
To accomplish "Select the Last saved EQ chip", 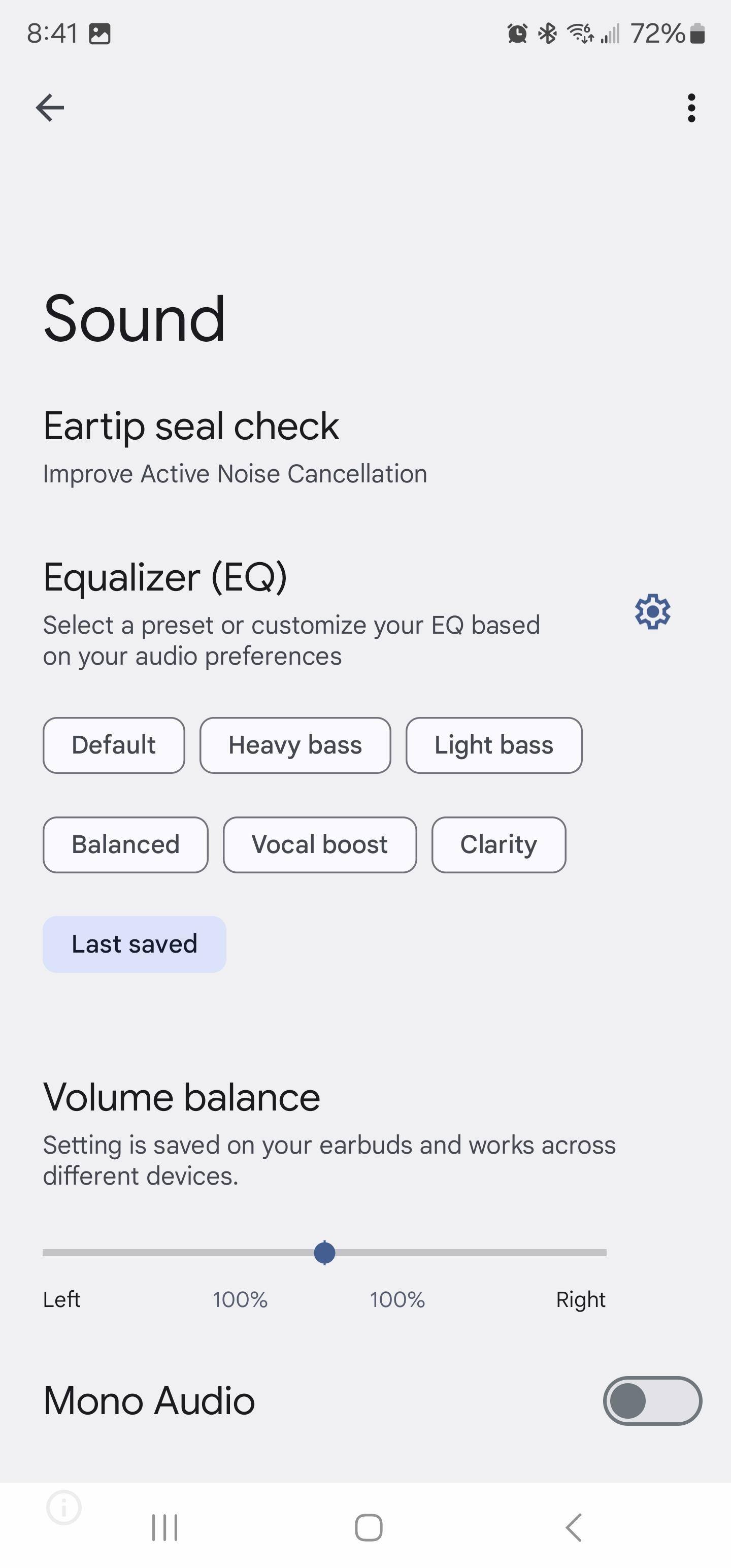I will pyautogui.click(x=135, y=944).
